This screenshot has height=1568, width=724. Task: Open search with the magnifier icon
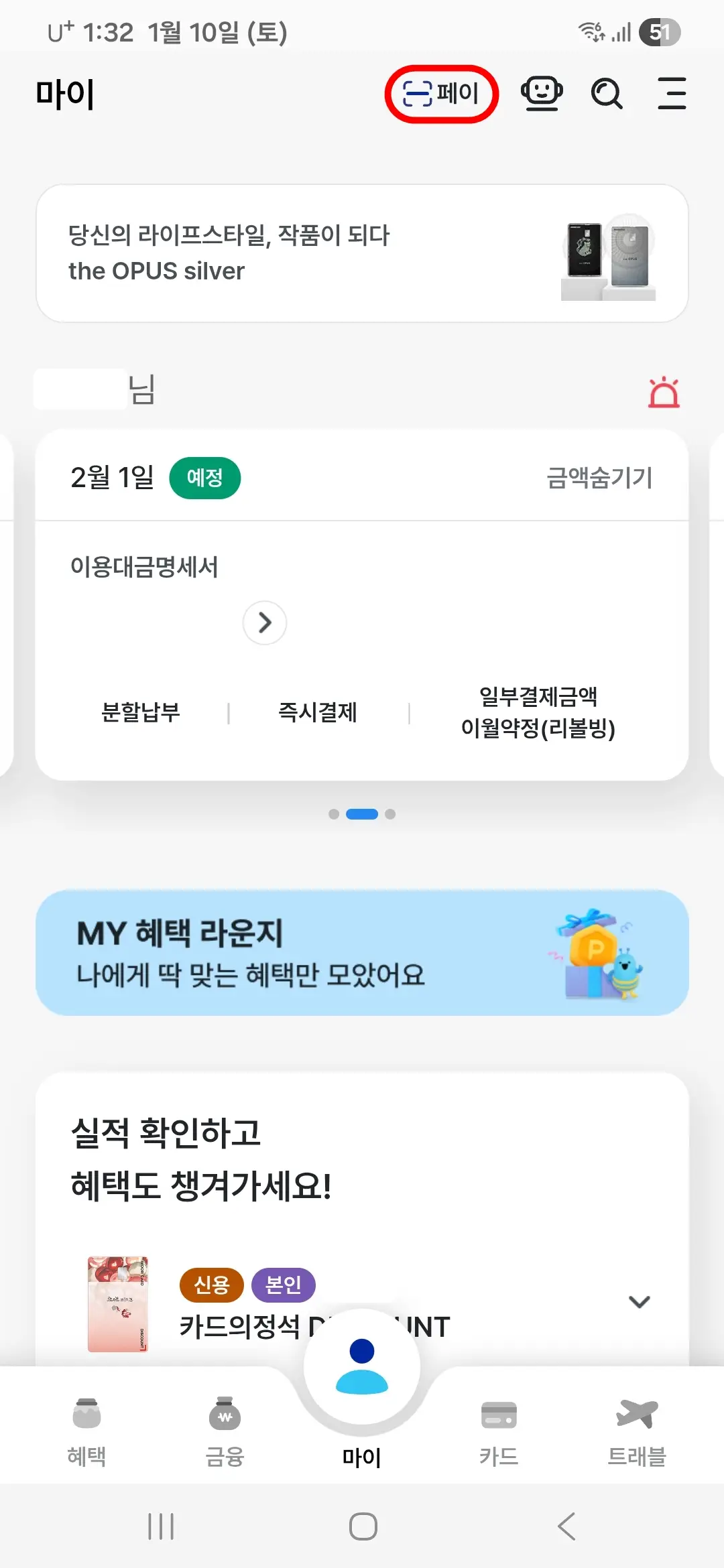tap(607, 93)
